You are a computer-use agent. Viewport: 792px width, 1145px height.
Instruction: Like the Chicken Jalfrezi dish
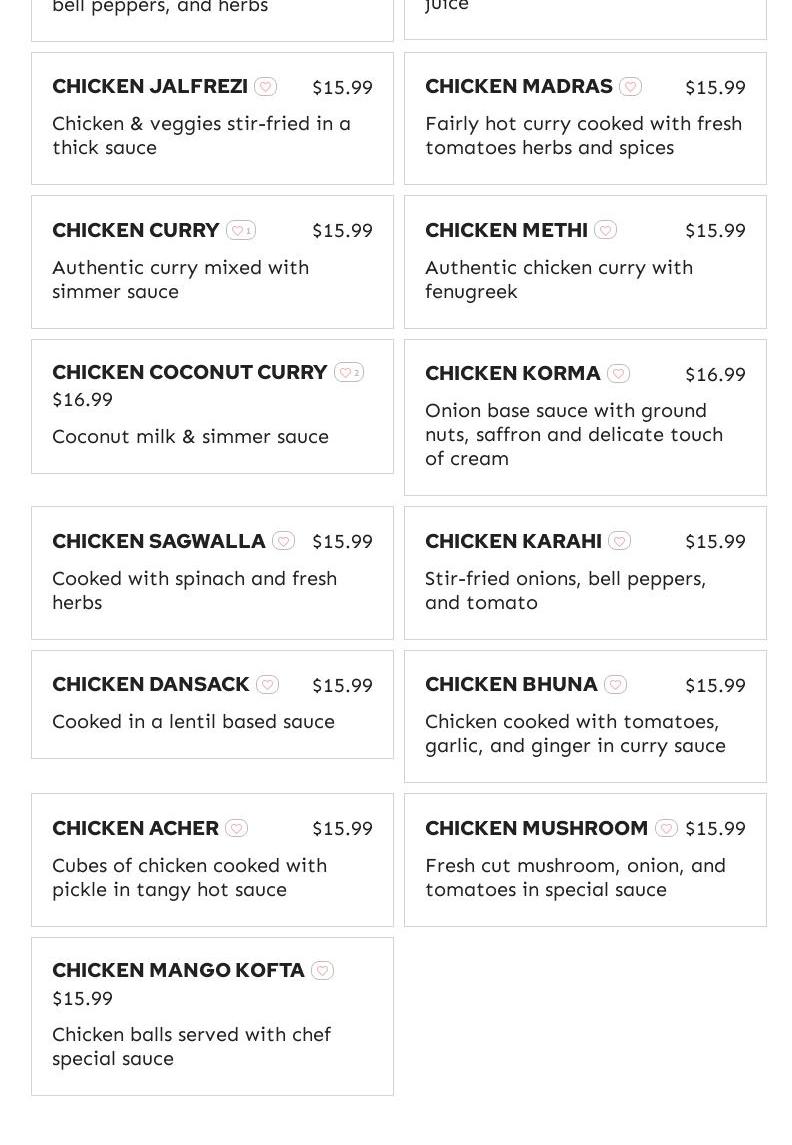coord(266,87)
